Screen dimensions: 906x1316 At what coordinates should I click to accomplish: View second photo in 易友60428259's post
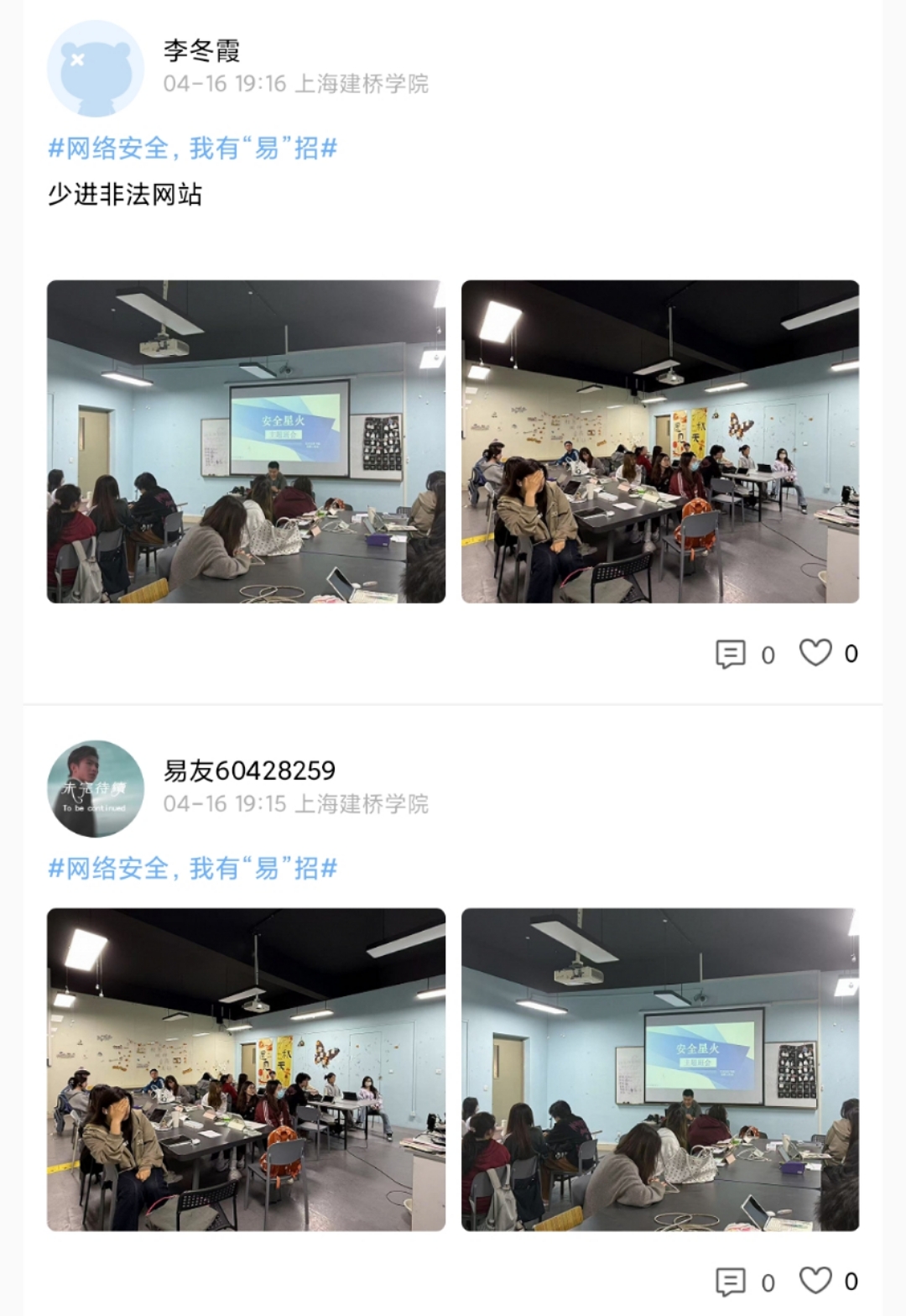[x=660, y=1069]
